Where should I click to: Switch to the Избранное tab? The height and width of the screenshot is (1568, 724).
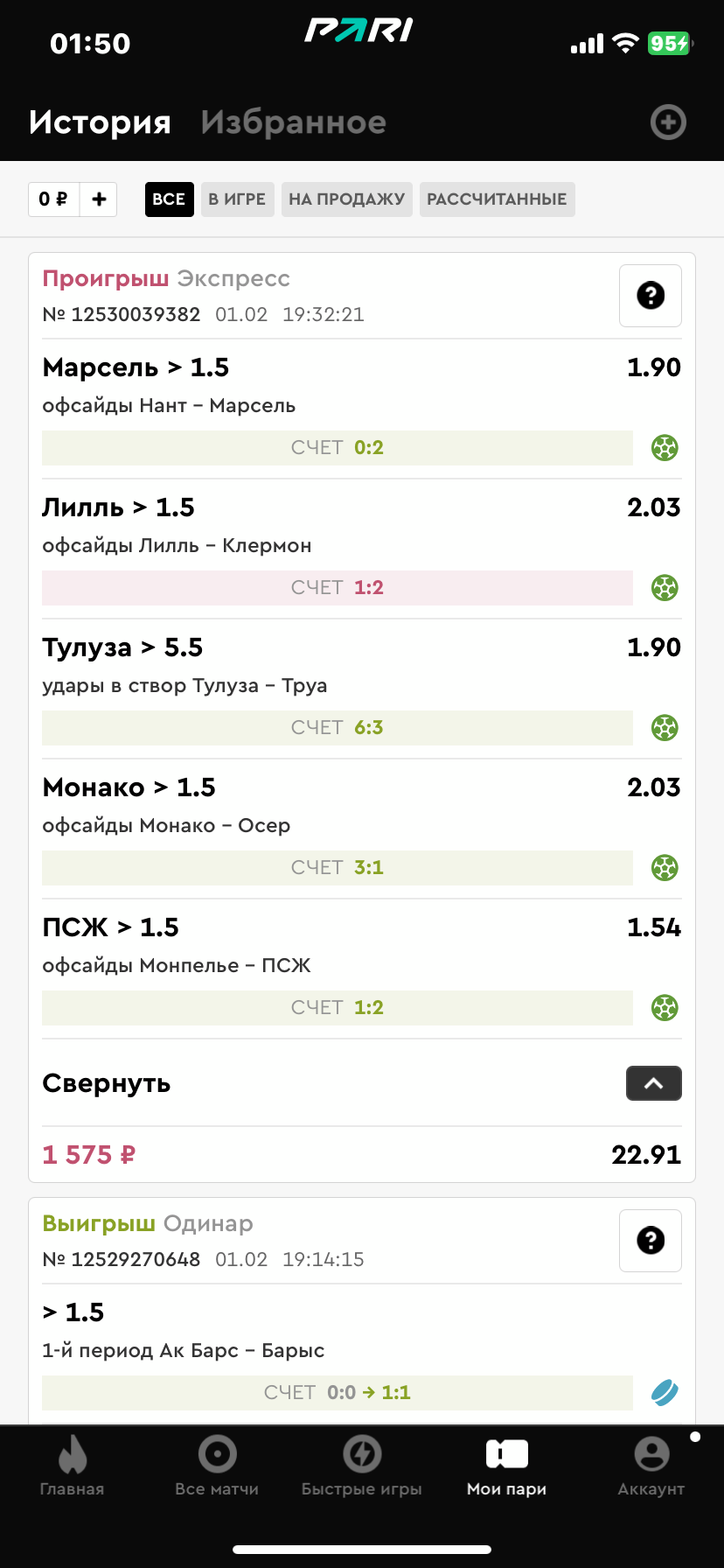click(294, 122)
